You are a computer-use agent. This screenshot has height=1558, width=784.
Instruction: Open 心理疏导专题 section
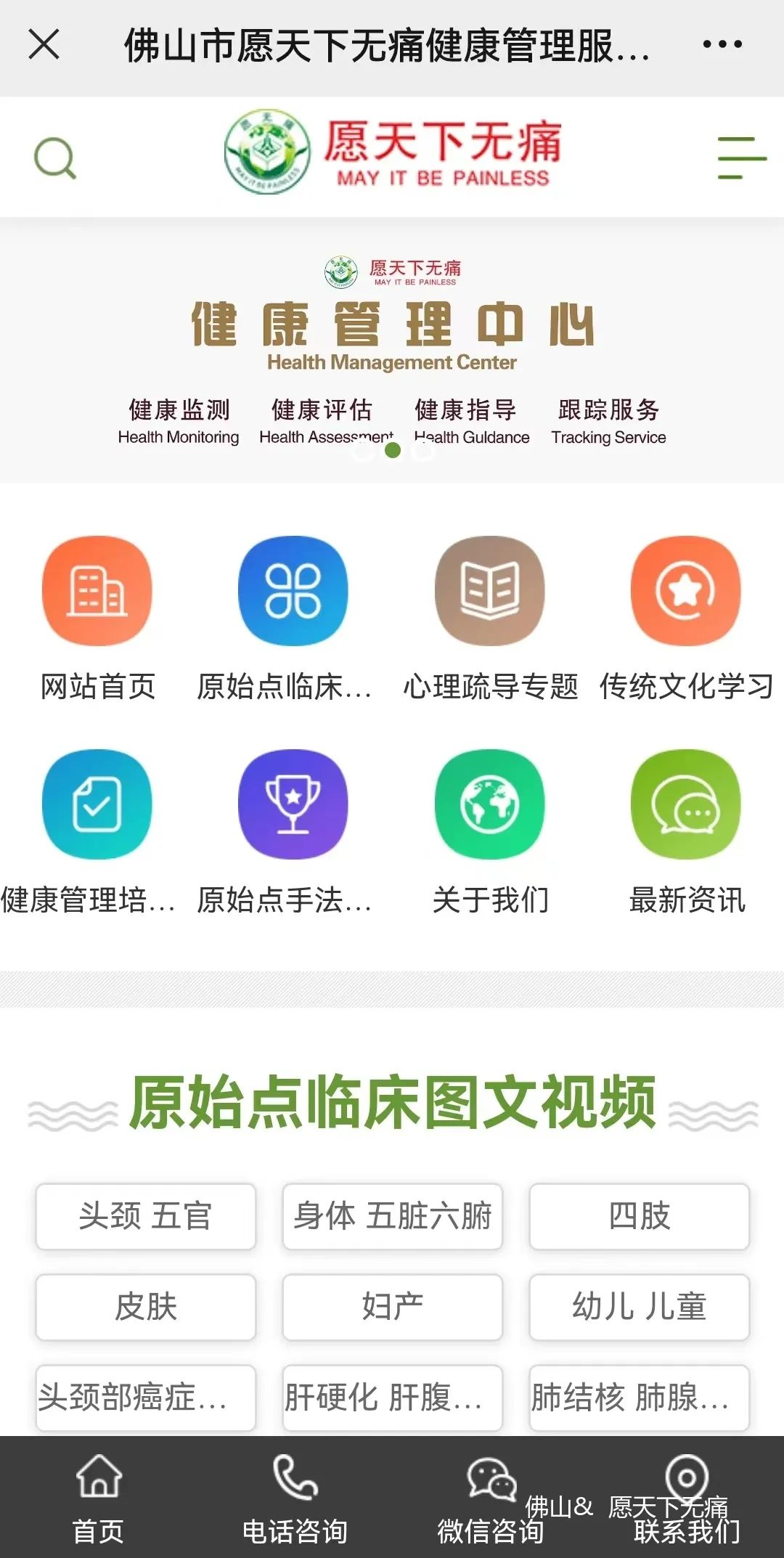click(490, 617)
